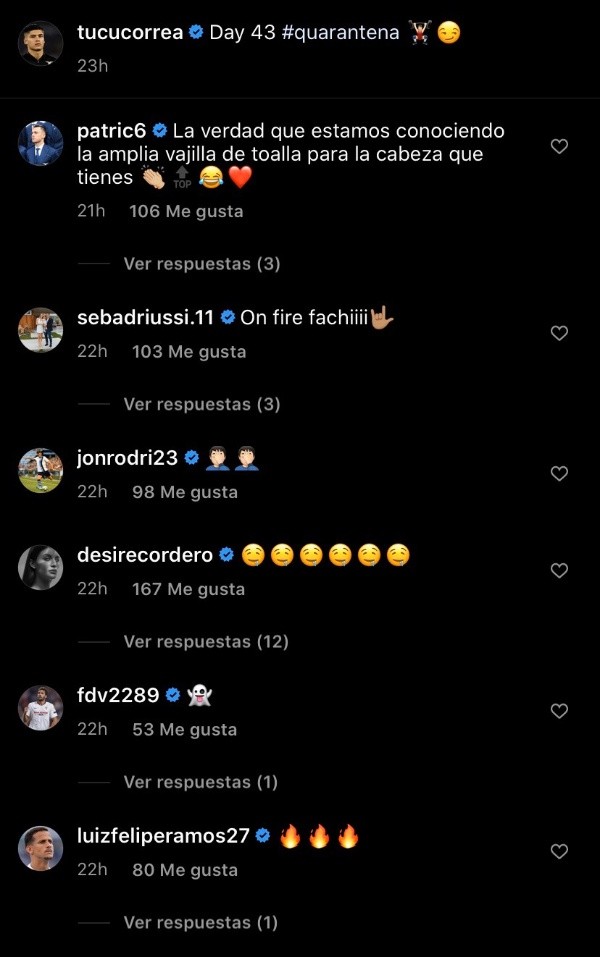
Task: Like patric6's comment
Action: click(560, 147)
